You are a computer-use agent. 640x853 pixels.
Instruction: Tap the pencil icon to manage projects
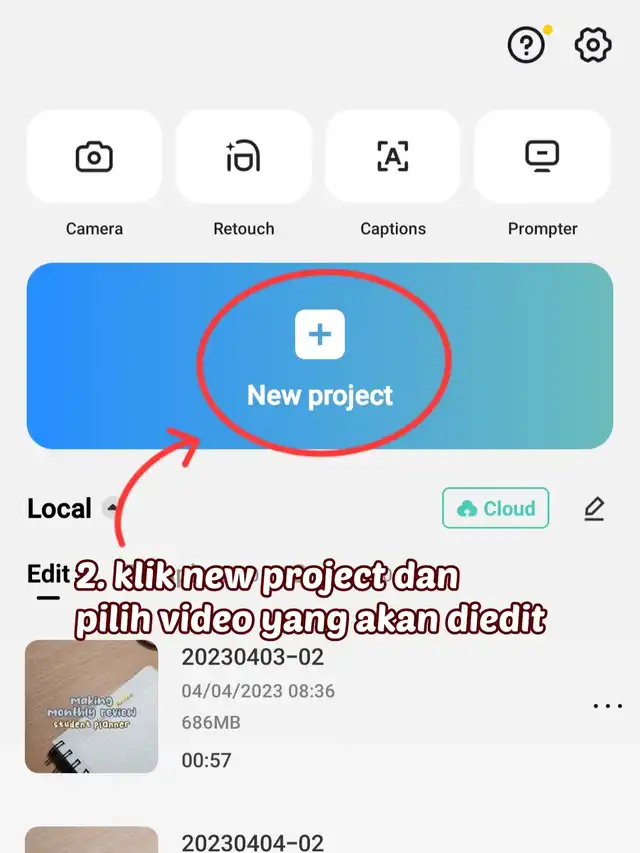(594, 509)
